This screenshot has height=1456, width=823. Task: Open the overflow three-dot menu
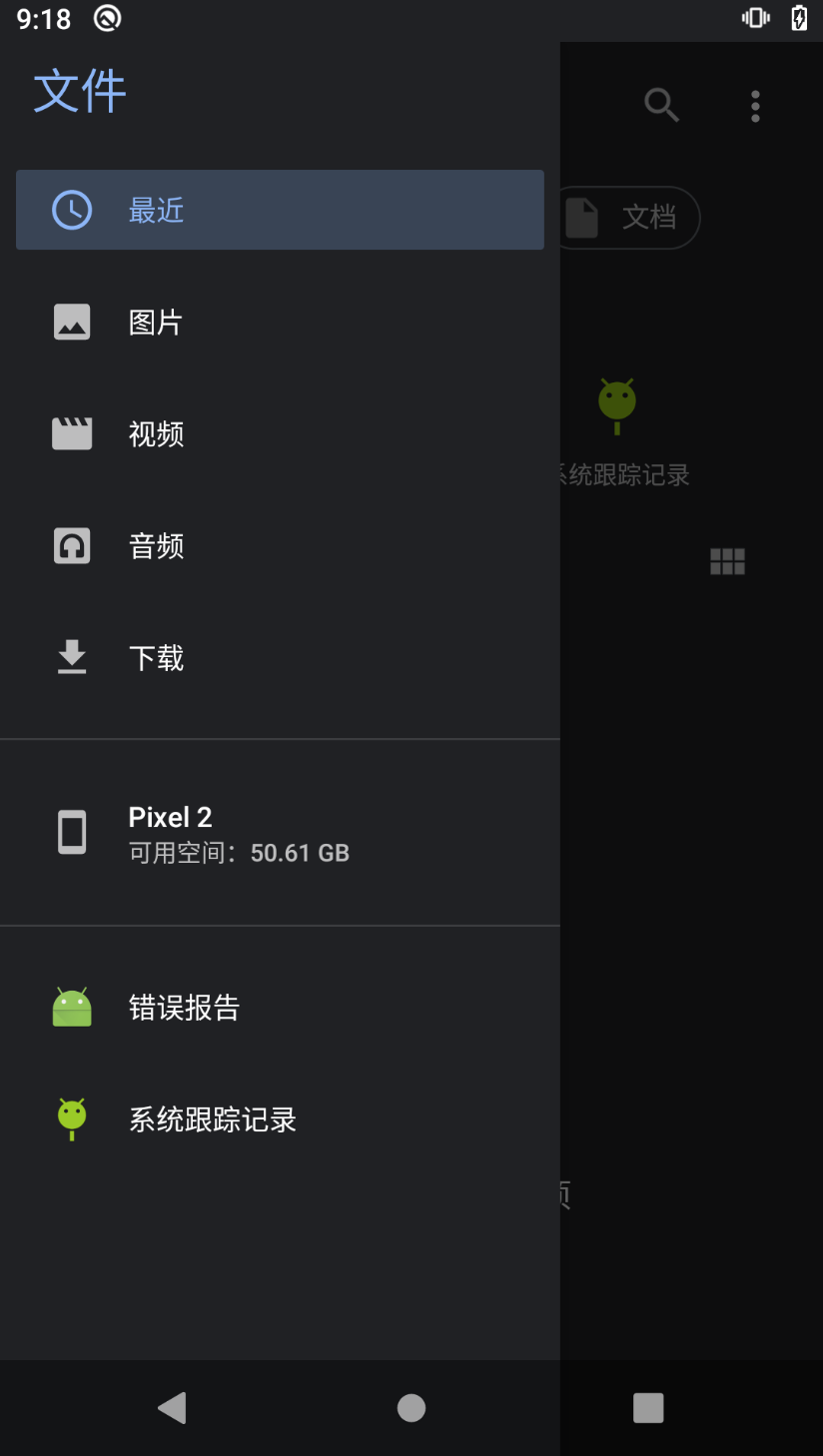click(755, 105)
